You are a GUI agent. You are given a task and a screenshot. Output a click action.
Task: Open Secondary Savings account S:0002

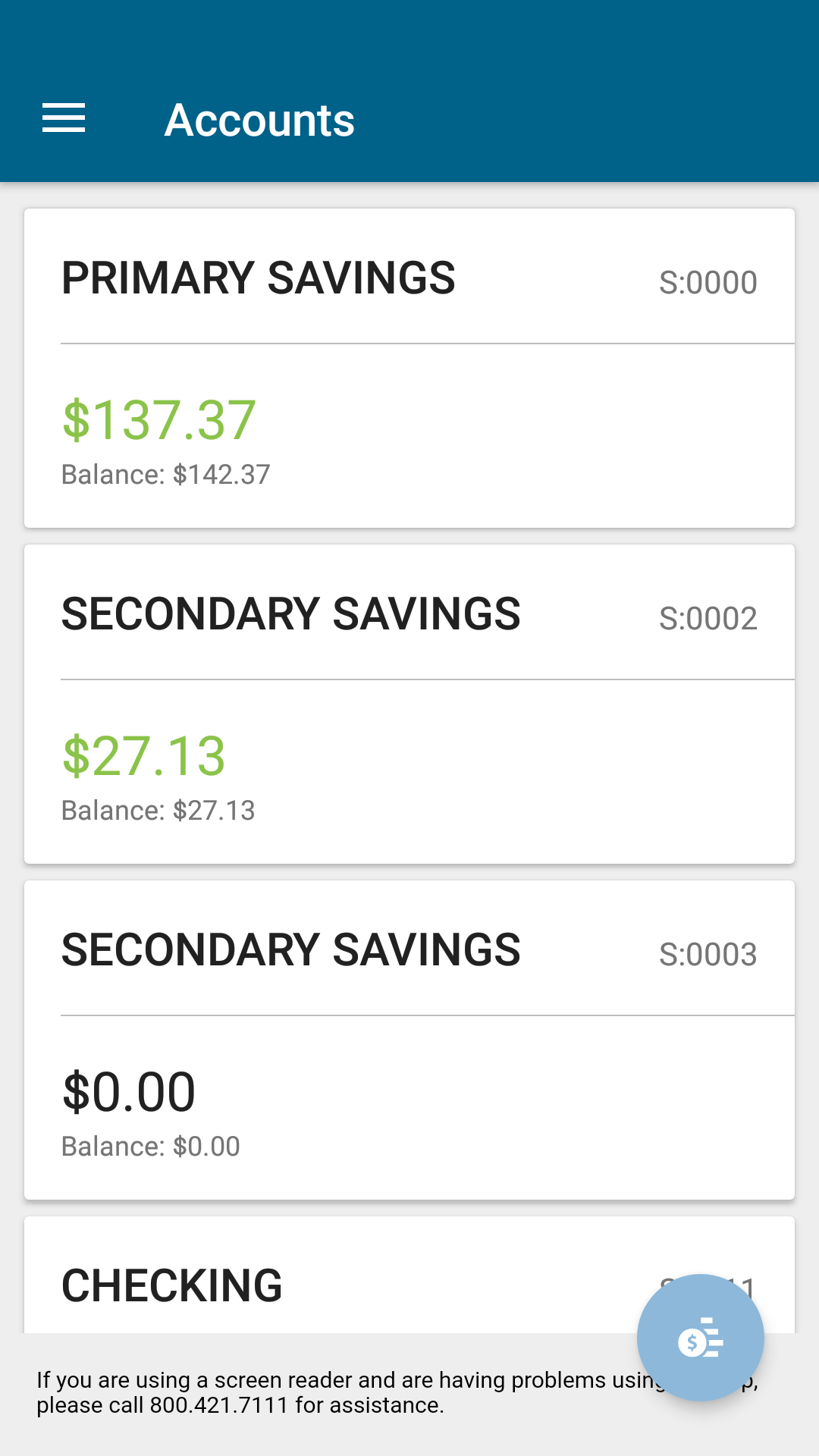click(x=409, y=704)
